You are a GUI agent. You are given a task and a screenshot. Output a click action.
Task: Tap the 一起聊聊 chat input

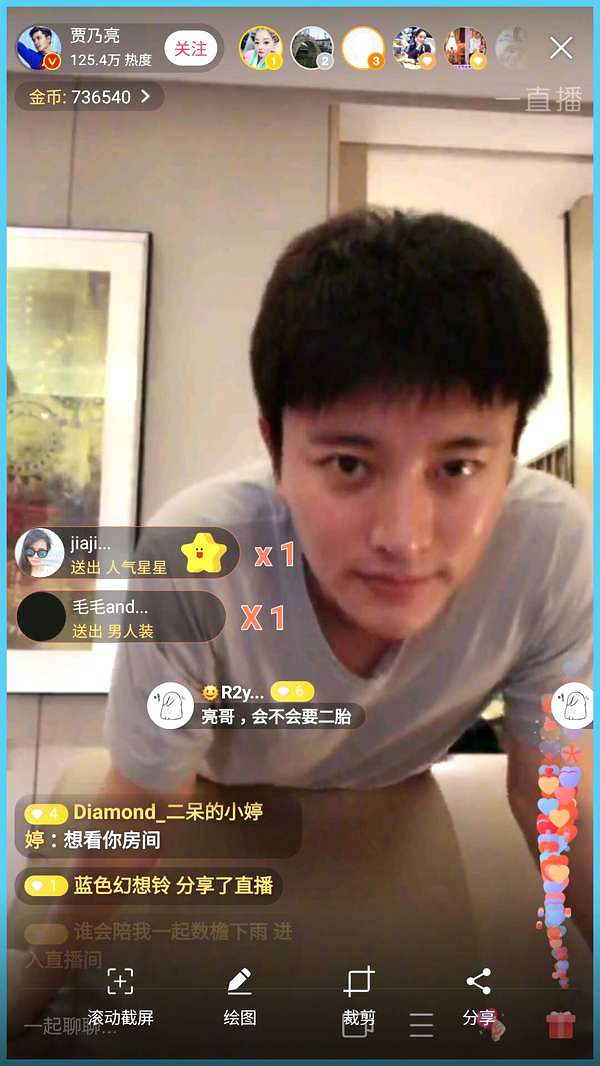(70, 1027)
